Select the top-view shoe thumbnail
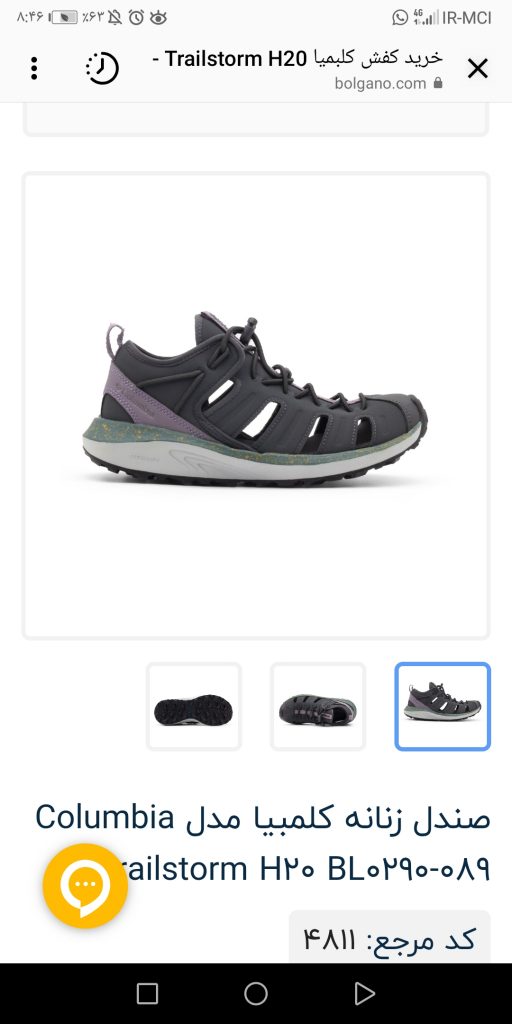The image size is (512, 1024). [x=318, y=706]
